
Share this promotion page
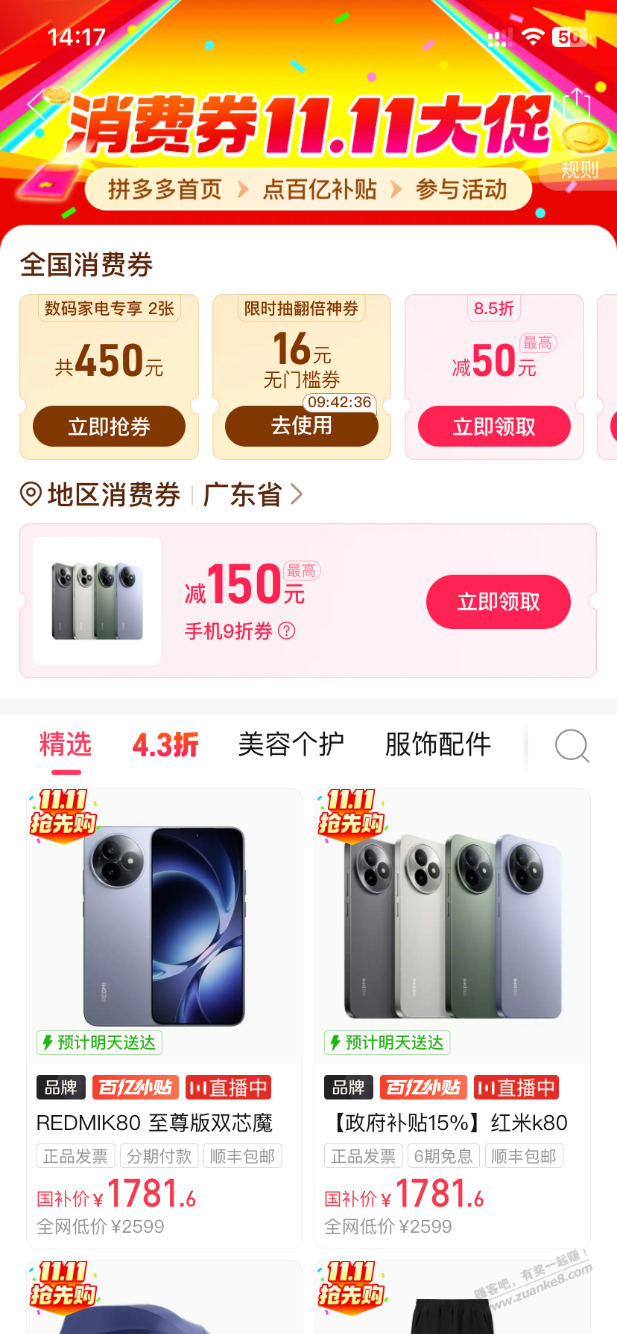(x=577, y=105)
